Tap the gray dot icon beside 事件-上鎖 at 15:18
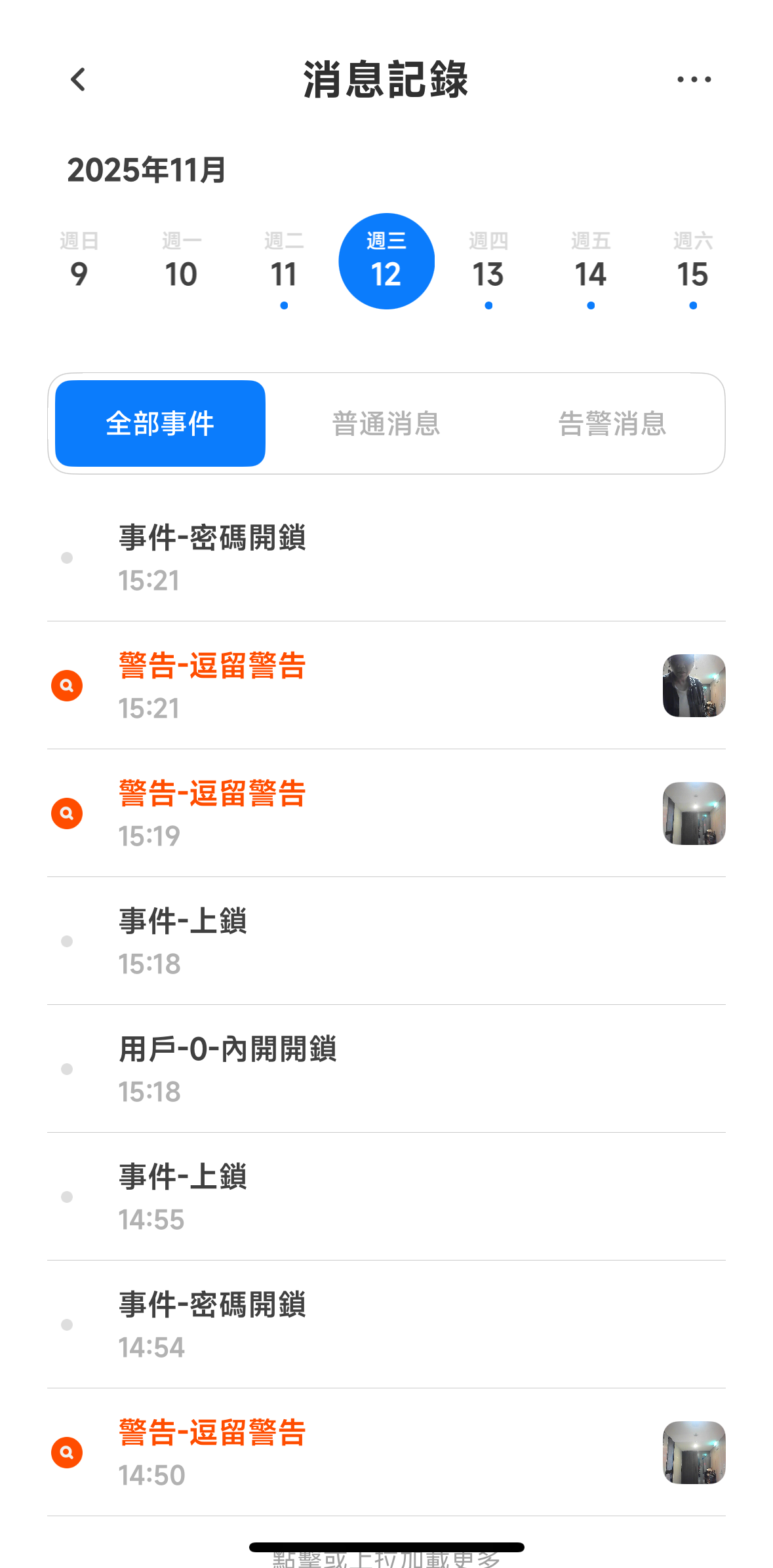Screen dimensions: 773x1568 pyautogui.click(x=66, y=941)
